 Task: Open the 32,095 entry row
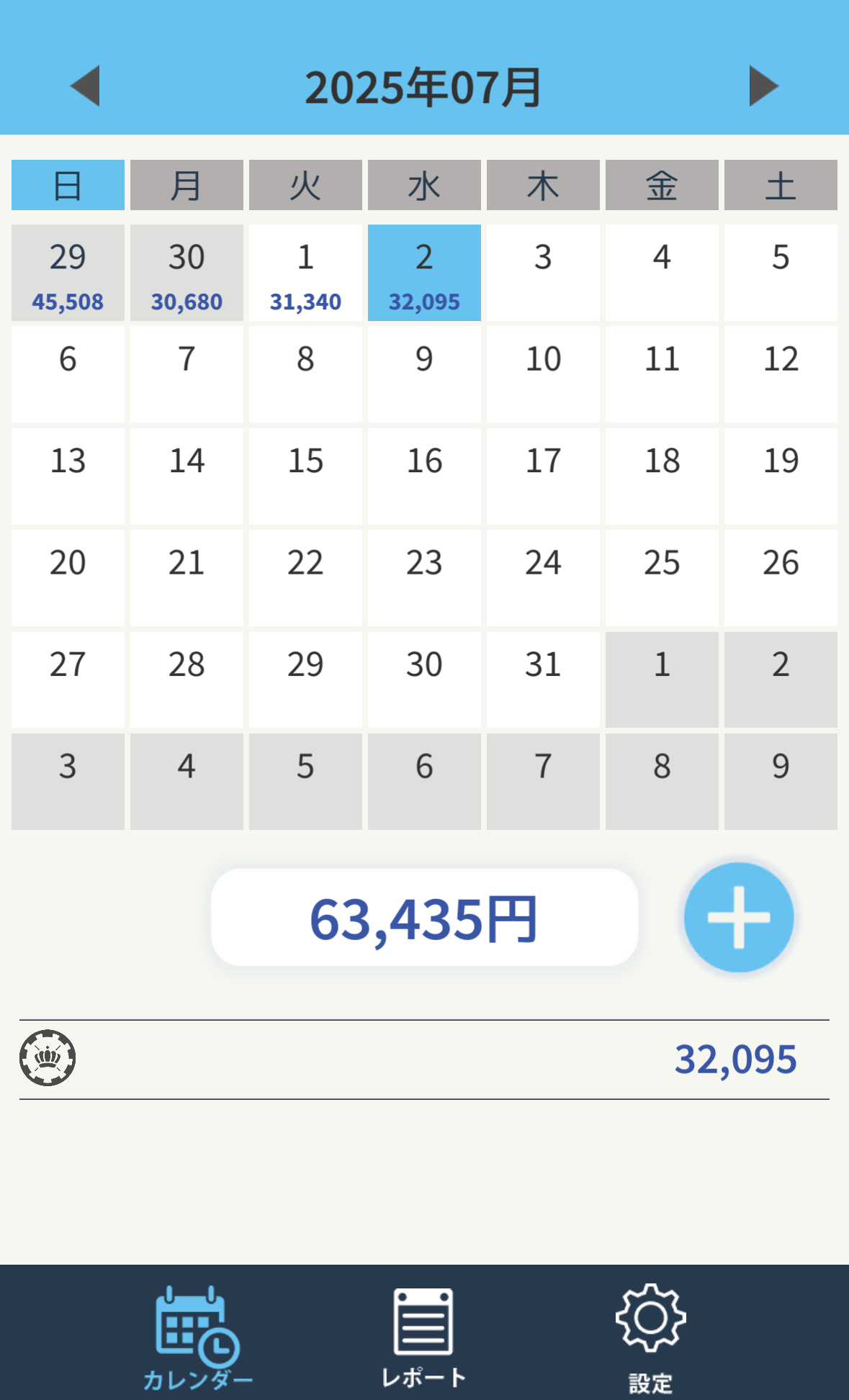pyautogui.click(x=424, y=1059)
